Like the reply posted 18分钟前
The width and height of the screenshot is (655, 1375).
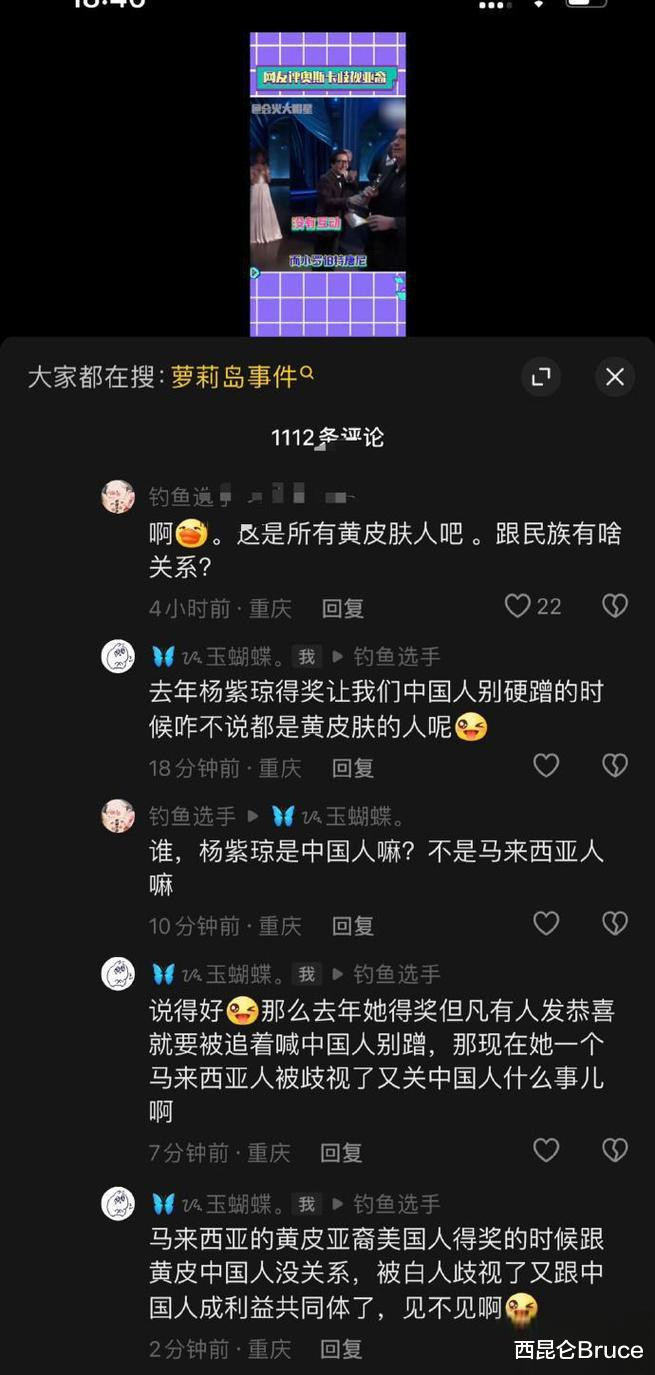pyautogui.click(x=546, y=766)
